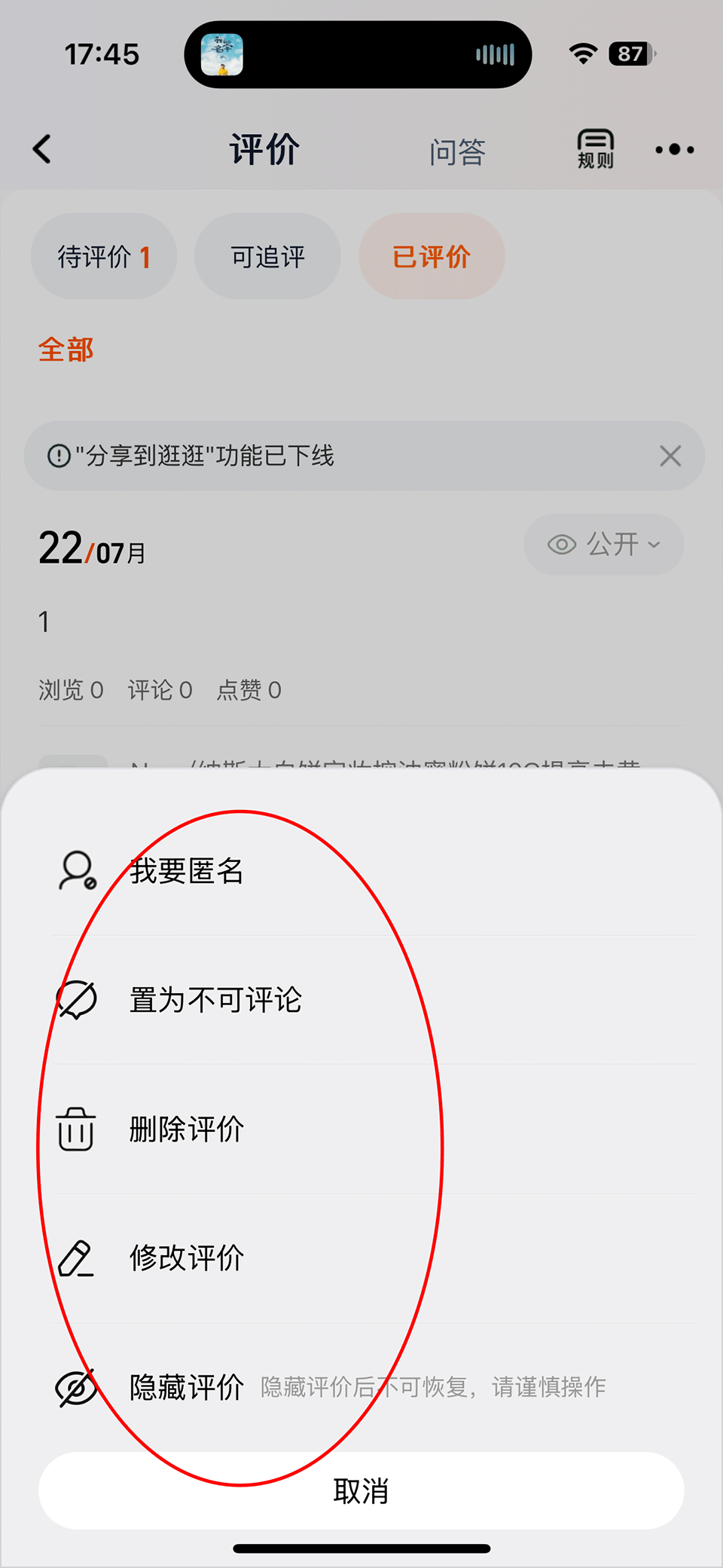Select 我要匿名 to post anonymously
Screen dimensions: 723x1568
point(186,871)
